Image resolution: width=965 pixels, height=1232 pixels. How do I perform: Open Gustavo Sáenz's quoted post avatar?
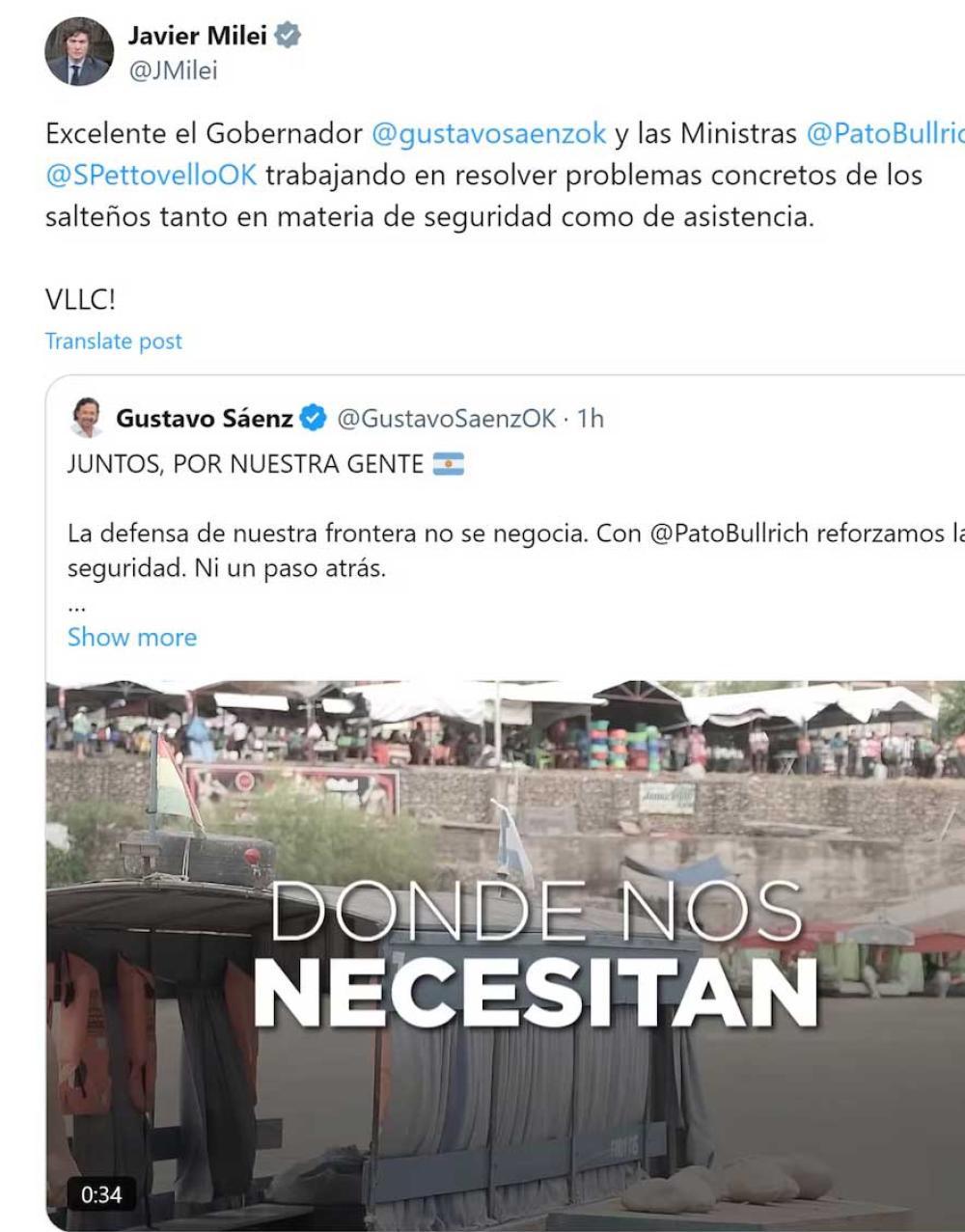tap(88, 419)
